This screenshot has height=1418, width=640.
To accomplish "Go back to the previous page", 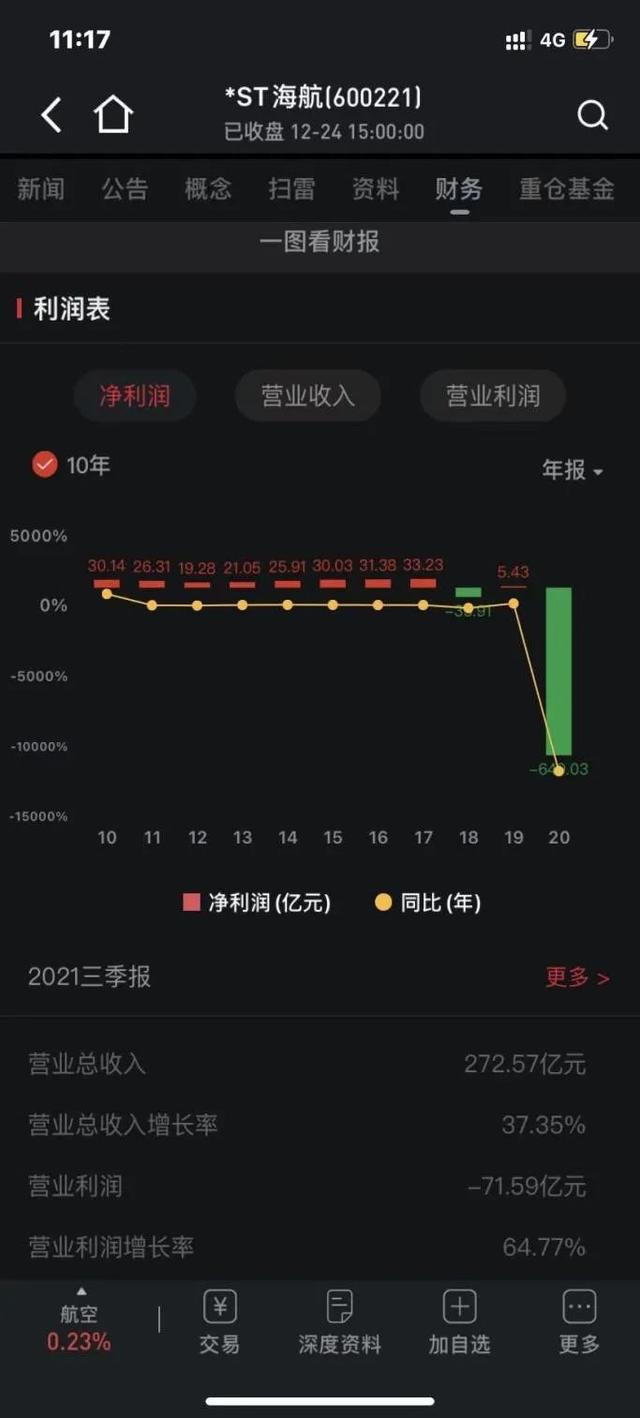I will pyautogui.click(x=52, y=115).
